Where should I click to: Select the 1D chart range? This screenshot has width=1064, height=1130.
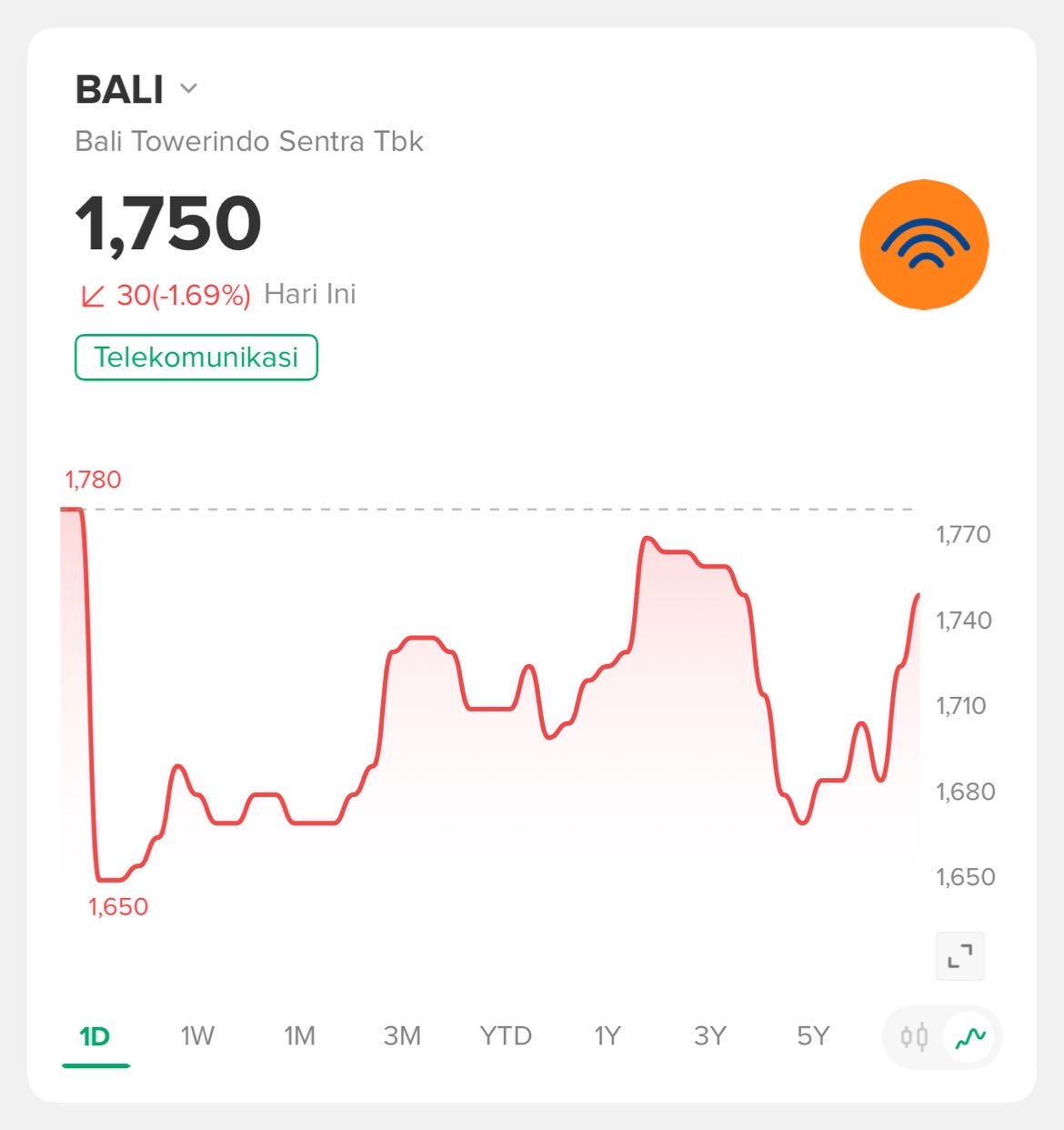[x=95, y=1036]
